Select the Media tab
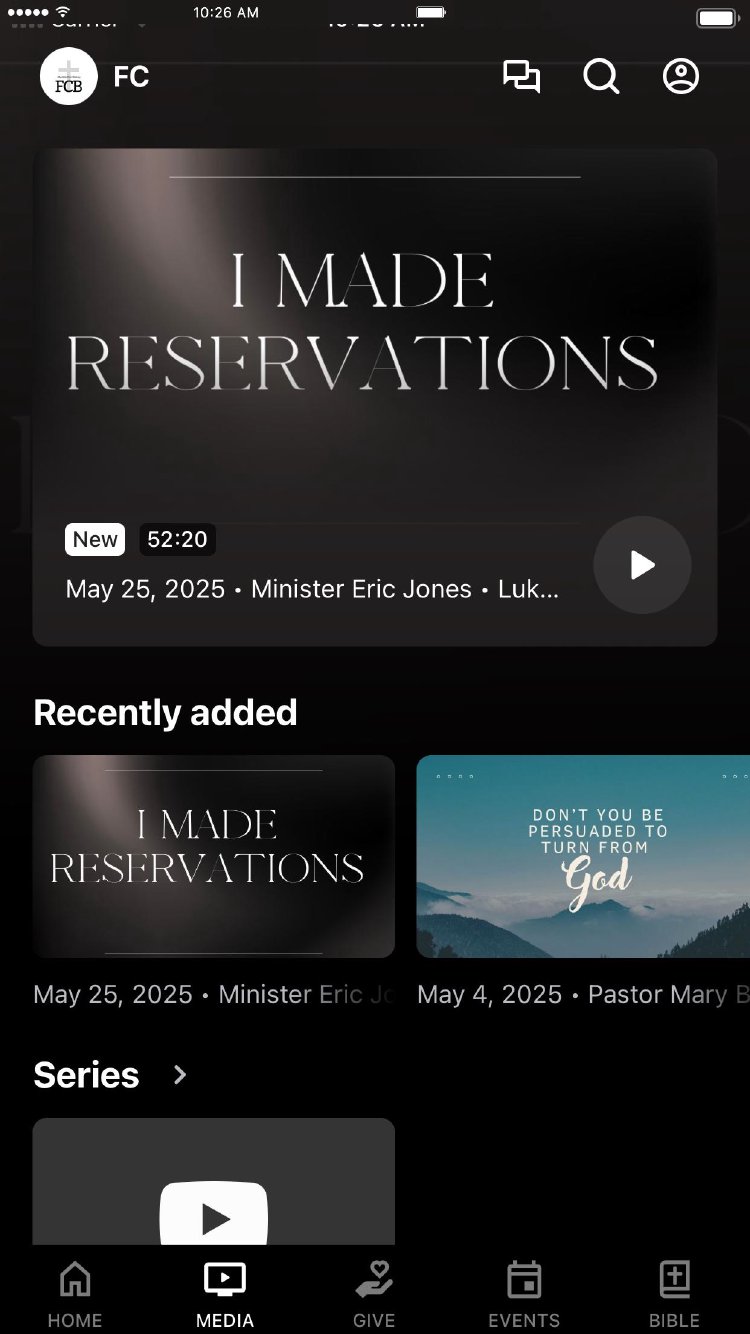 (225, 1294)
